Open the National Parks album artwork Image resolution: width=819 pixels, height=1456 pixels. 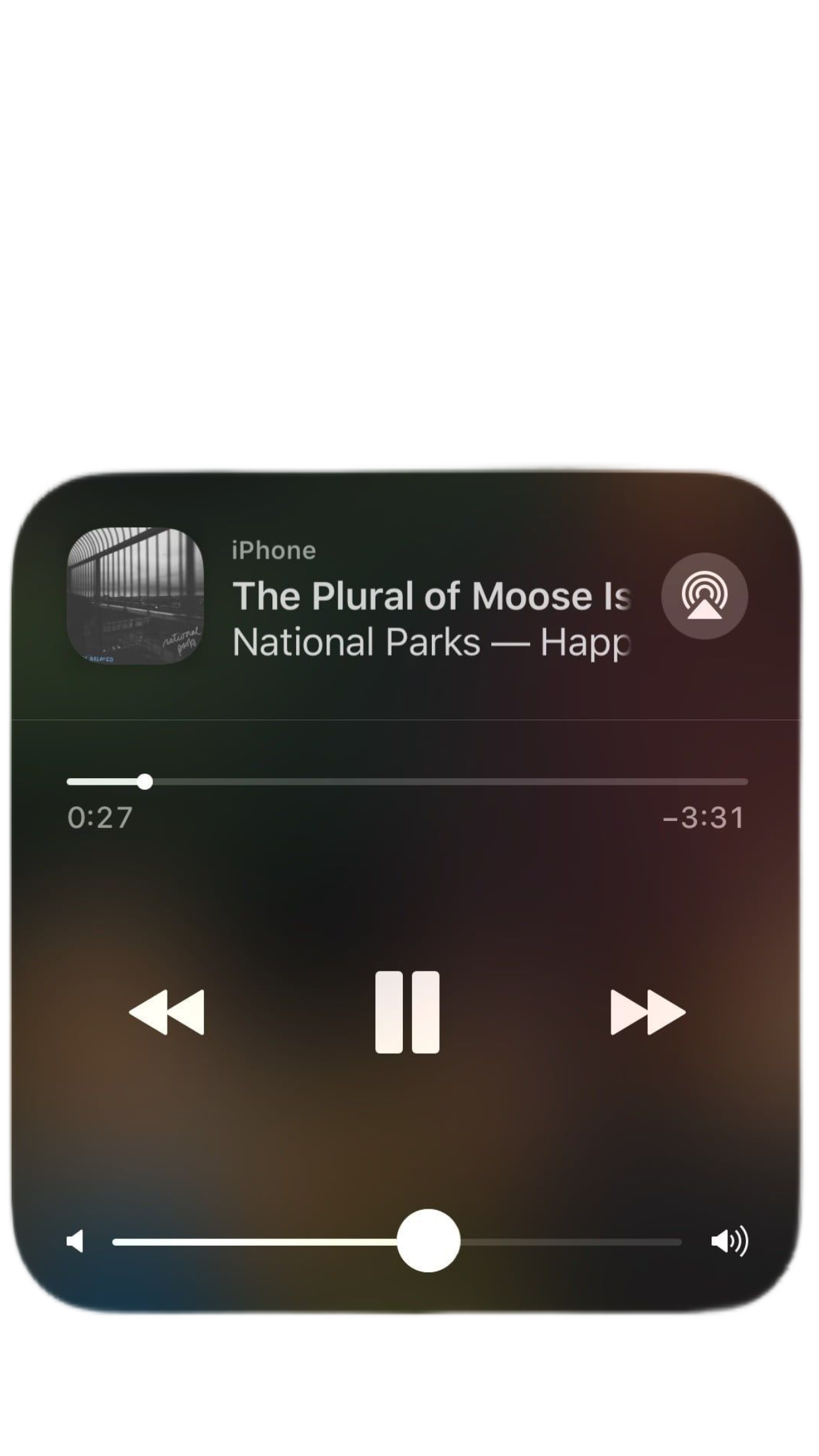[x=135, y=595]
